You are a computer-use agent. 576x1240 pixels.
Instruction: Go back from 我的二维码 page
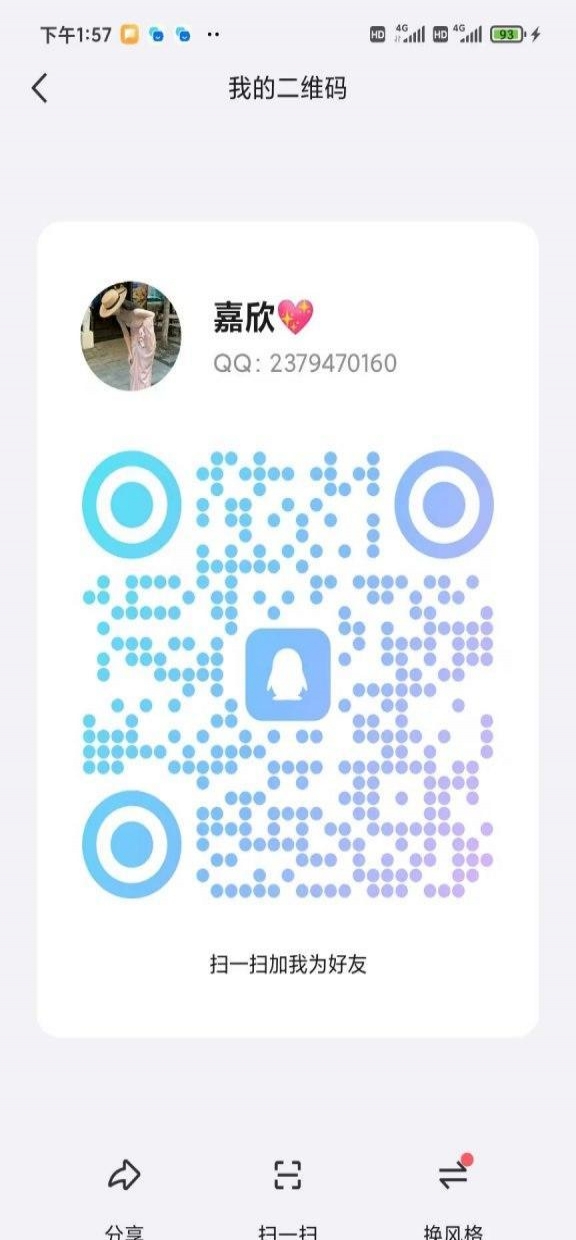click(x=39, y=89)
